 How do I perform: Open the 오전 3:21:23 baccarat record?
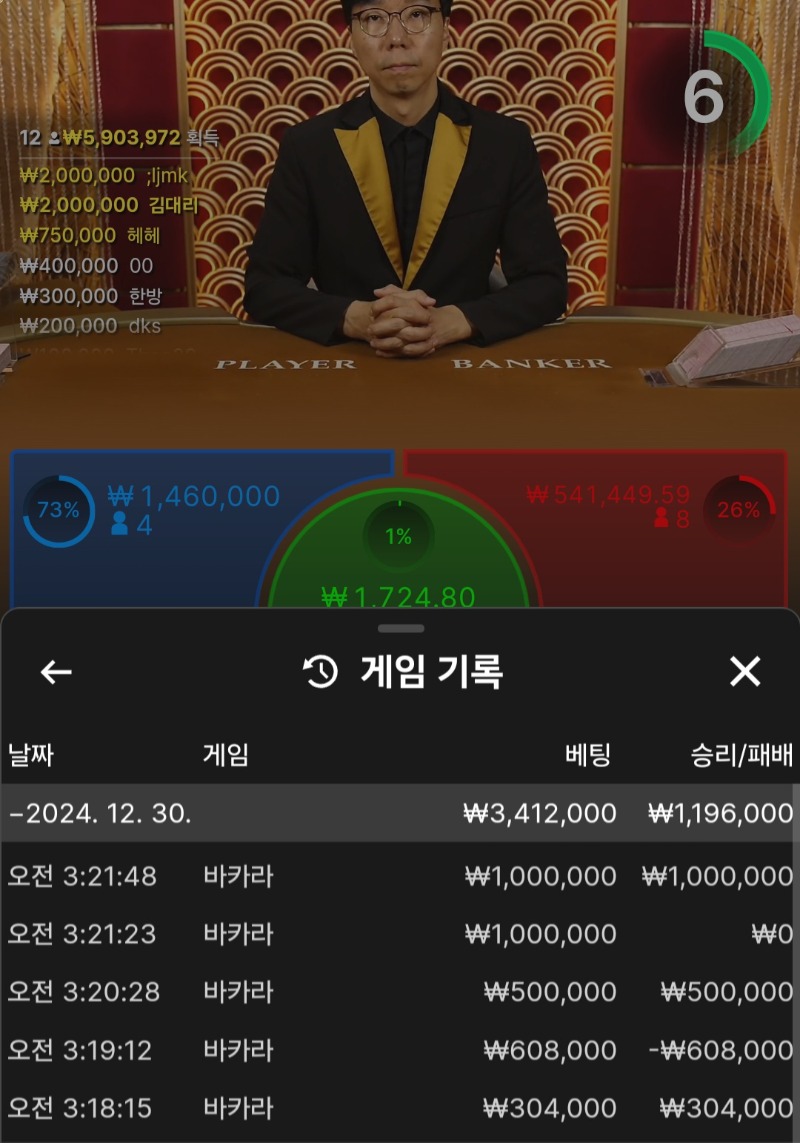click(400, 934)
